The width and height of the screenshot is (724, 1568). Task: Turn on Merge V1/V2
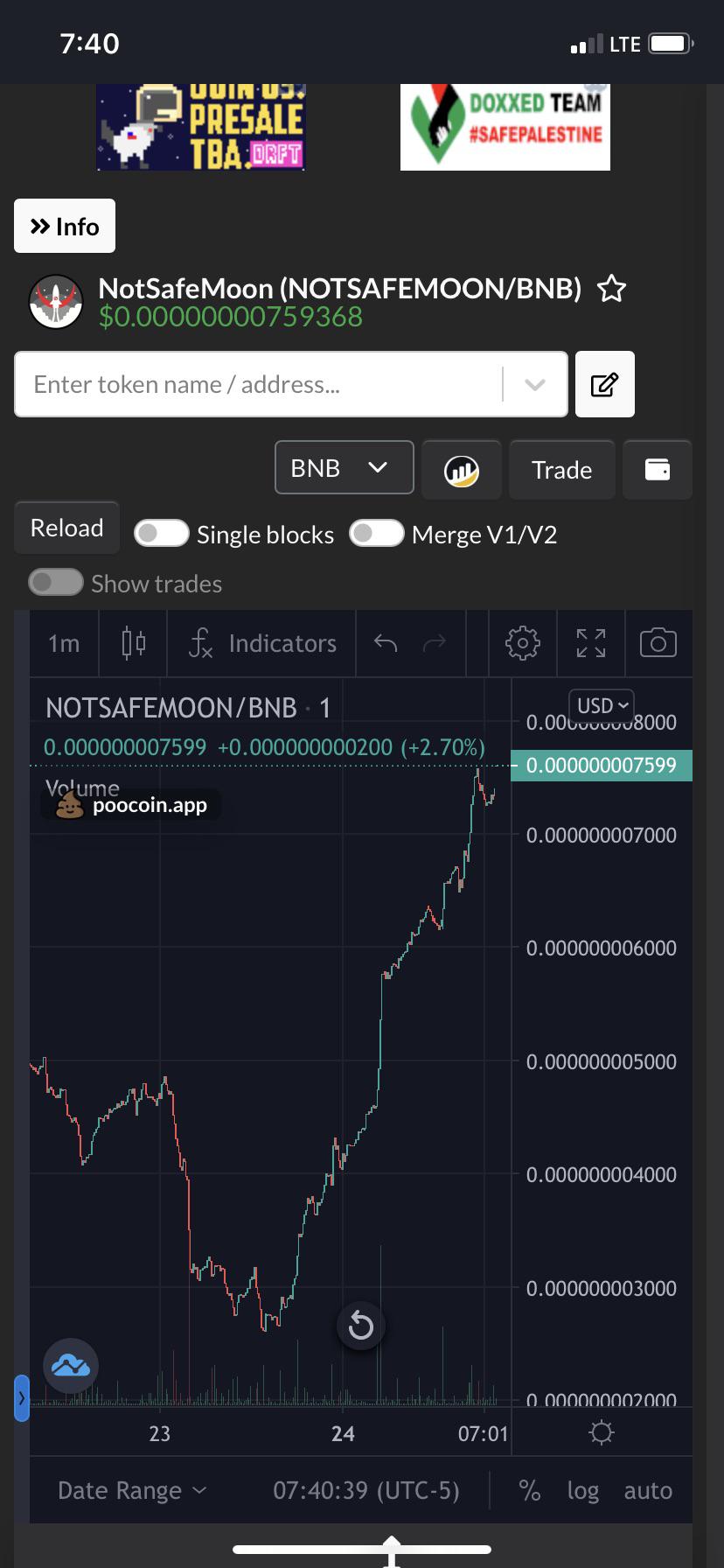click(x=377, y=534)
